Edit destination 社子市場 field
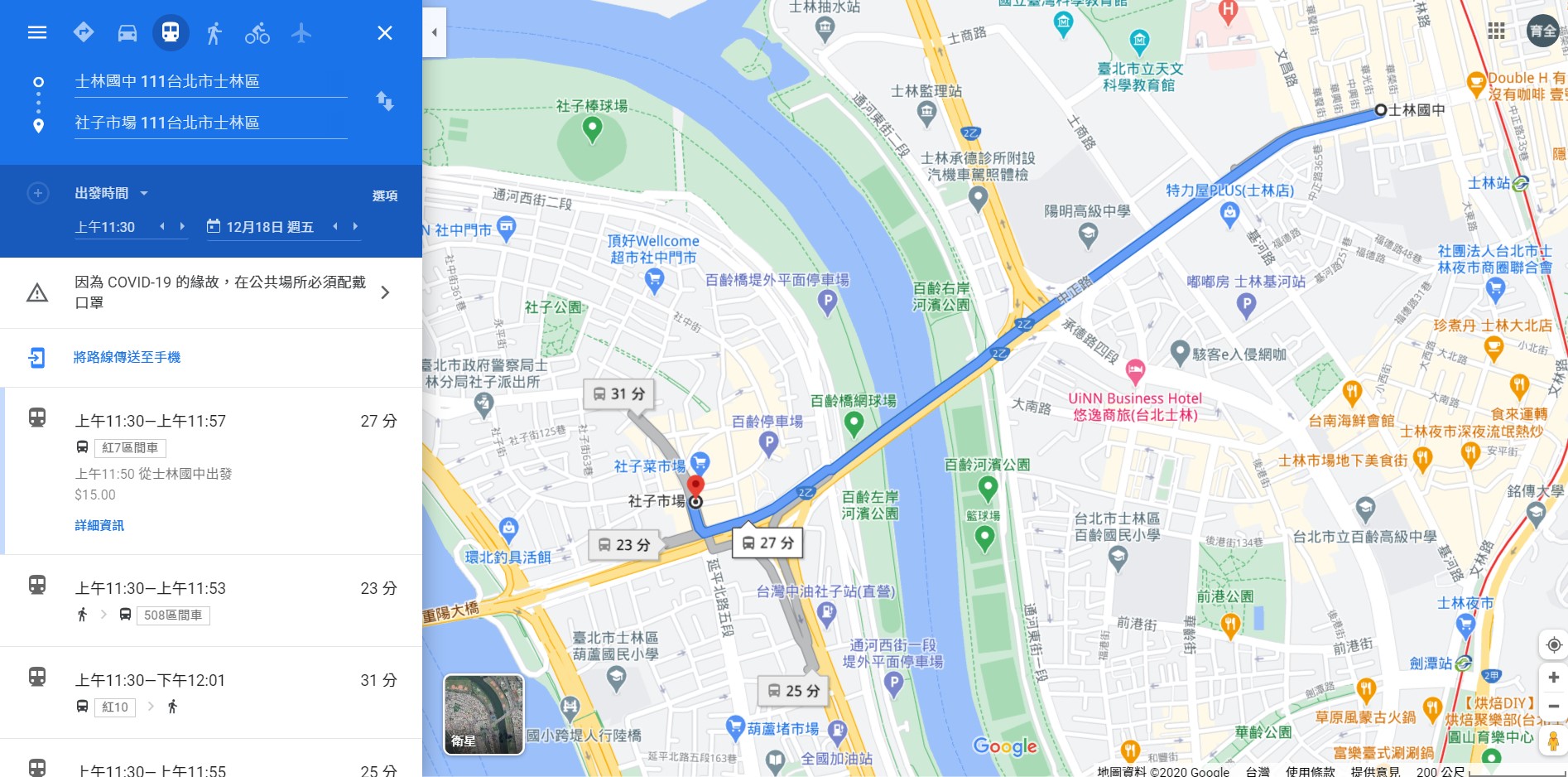The height and width of the screenshot is (777, 1568). [x=210, y=123]
